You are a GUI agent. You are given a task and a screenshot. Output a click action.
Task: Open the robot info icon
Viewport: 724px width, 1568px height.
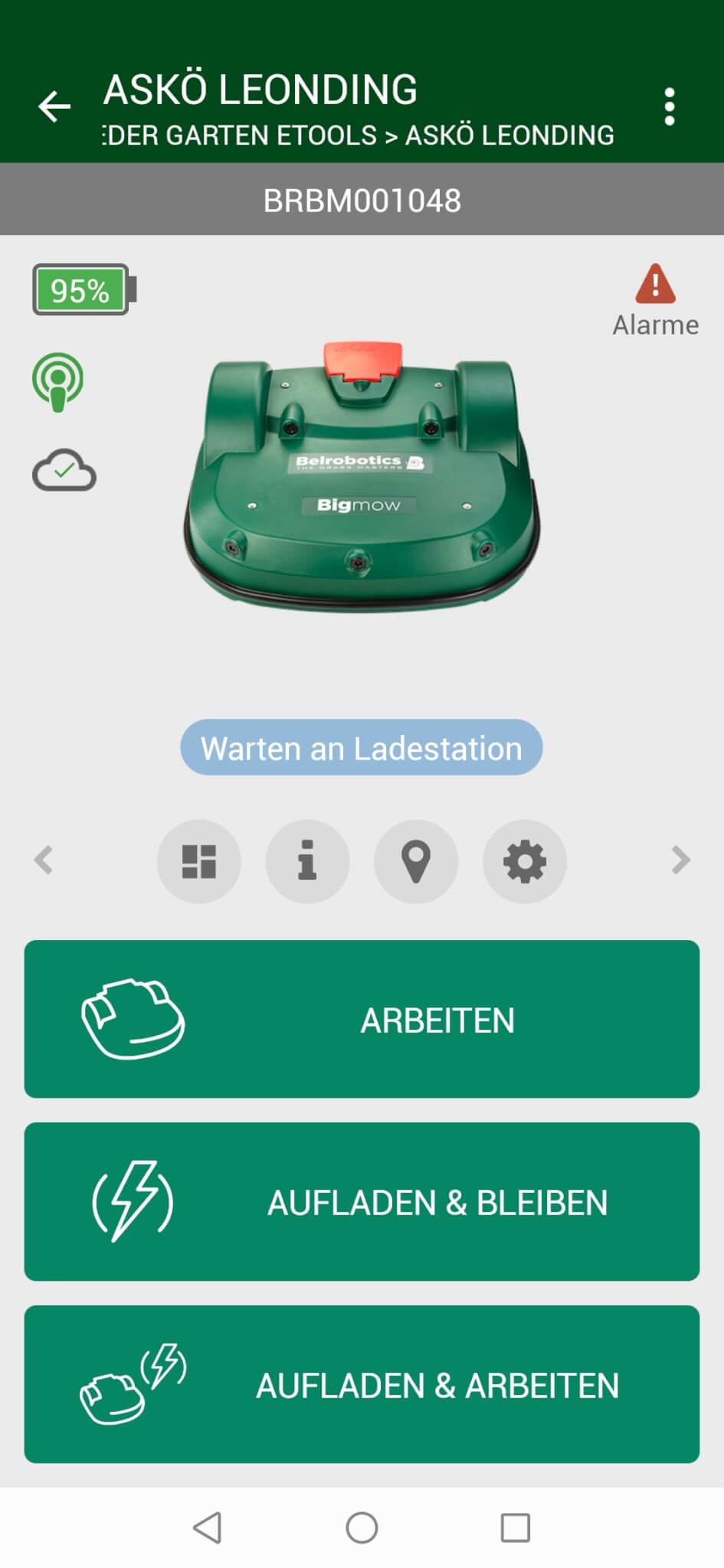pyautogui.click(x=307, y=861)
